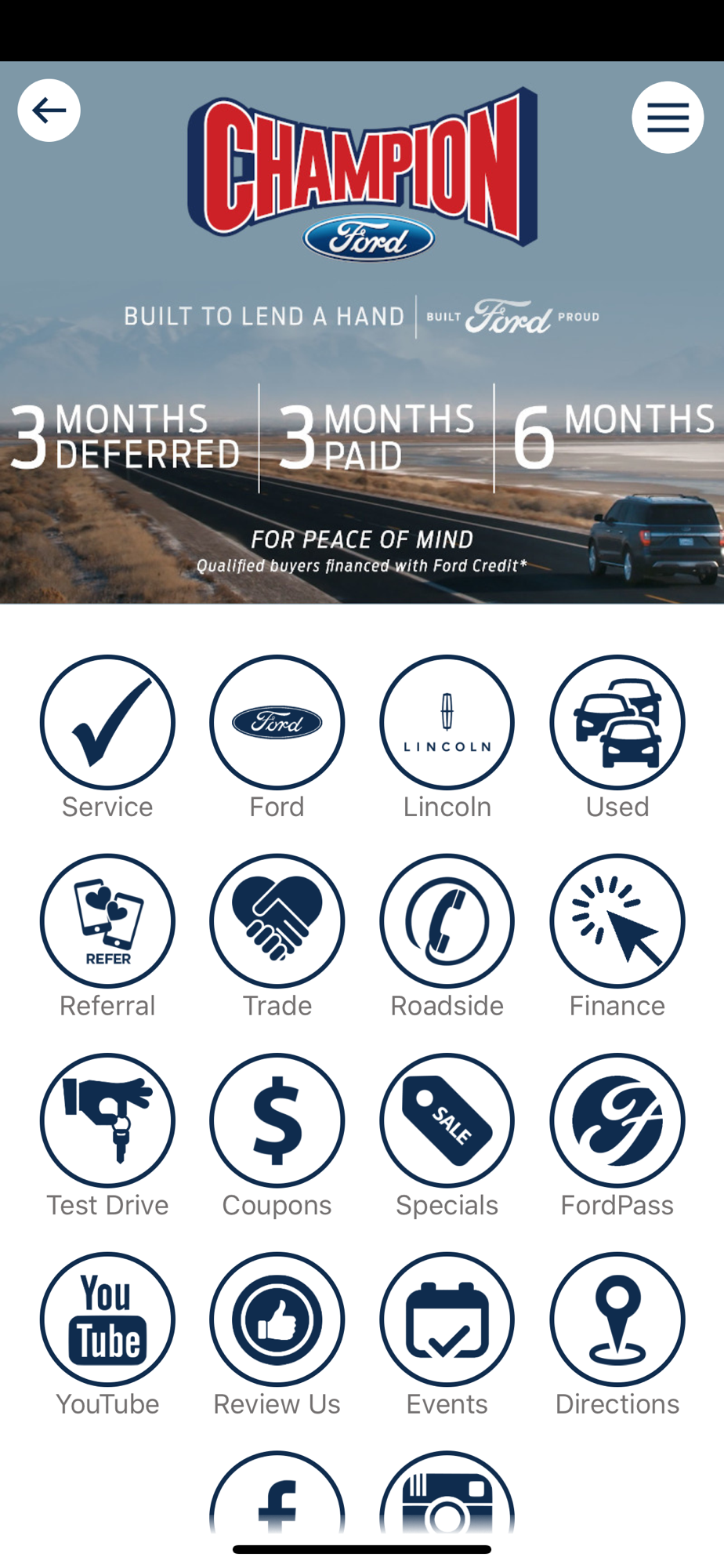
Task: View Ford inventory
Action: (277, 722)
